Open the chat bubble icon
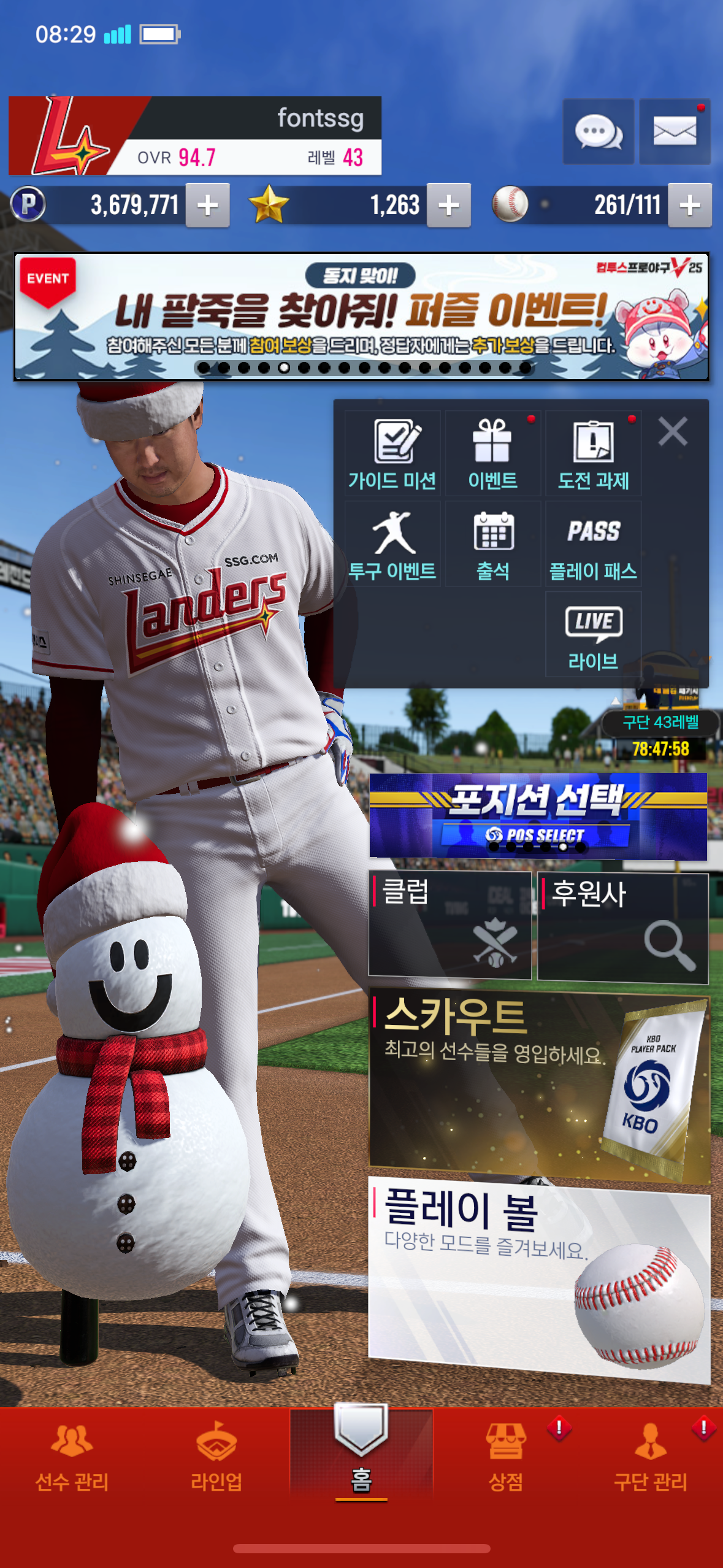723x1568 pixels. [x=598, y=131]
